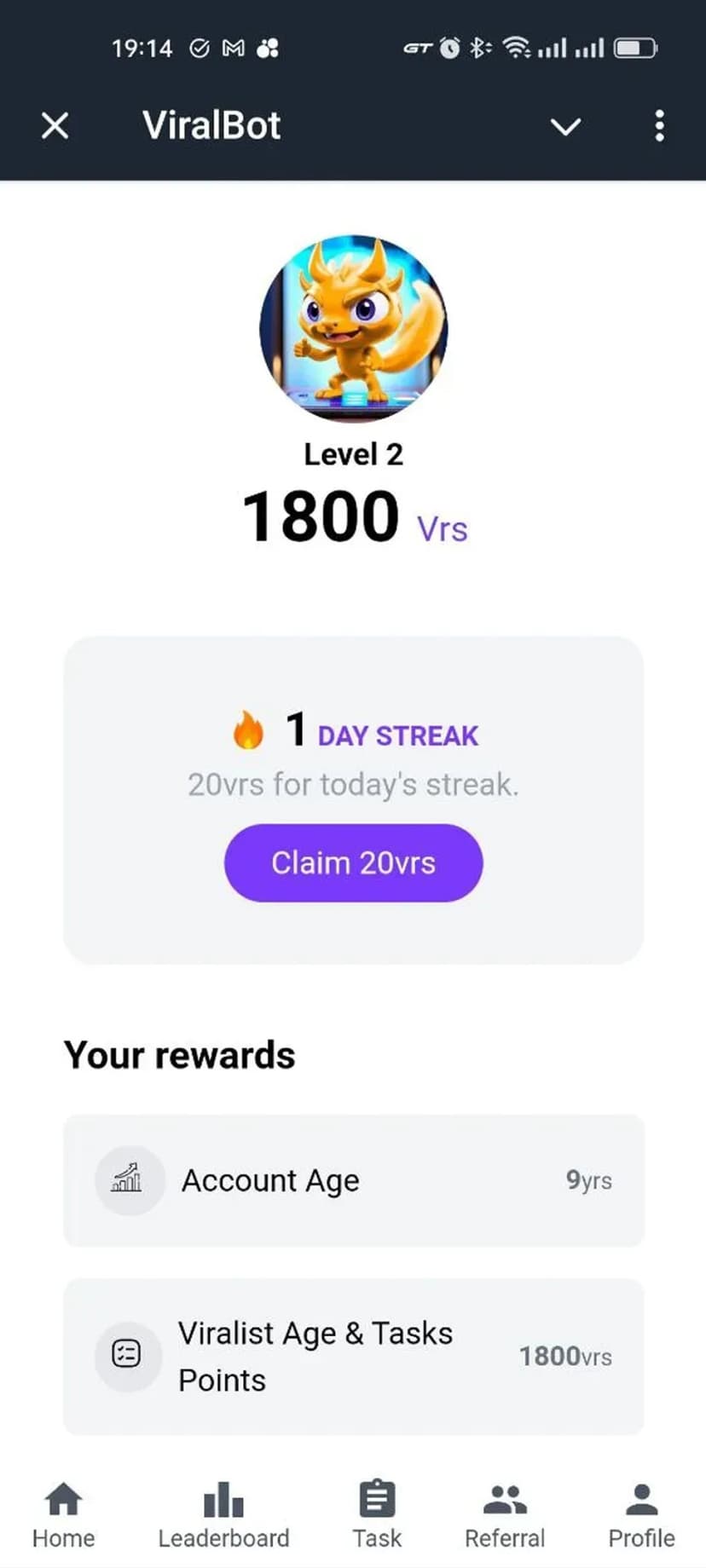The height and width of the screenshot is (1568, 706).
Task: Switch to the Leaderboard tab
Action: tap(223, 1515)
